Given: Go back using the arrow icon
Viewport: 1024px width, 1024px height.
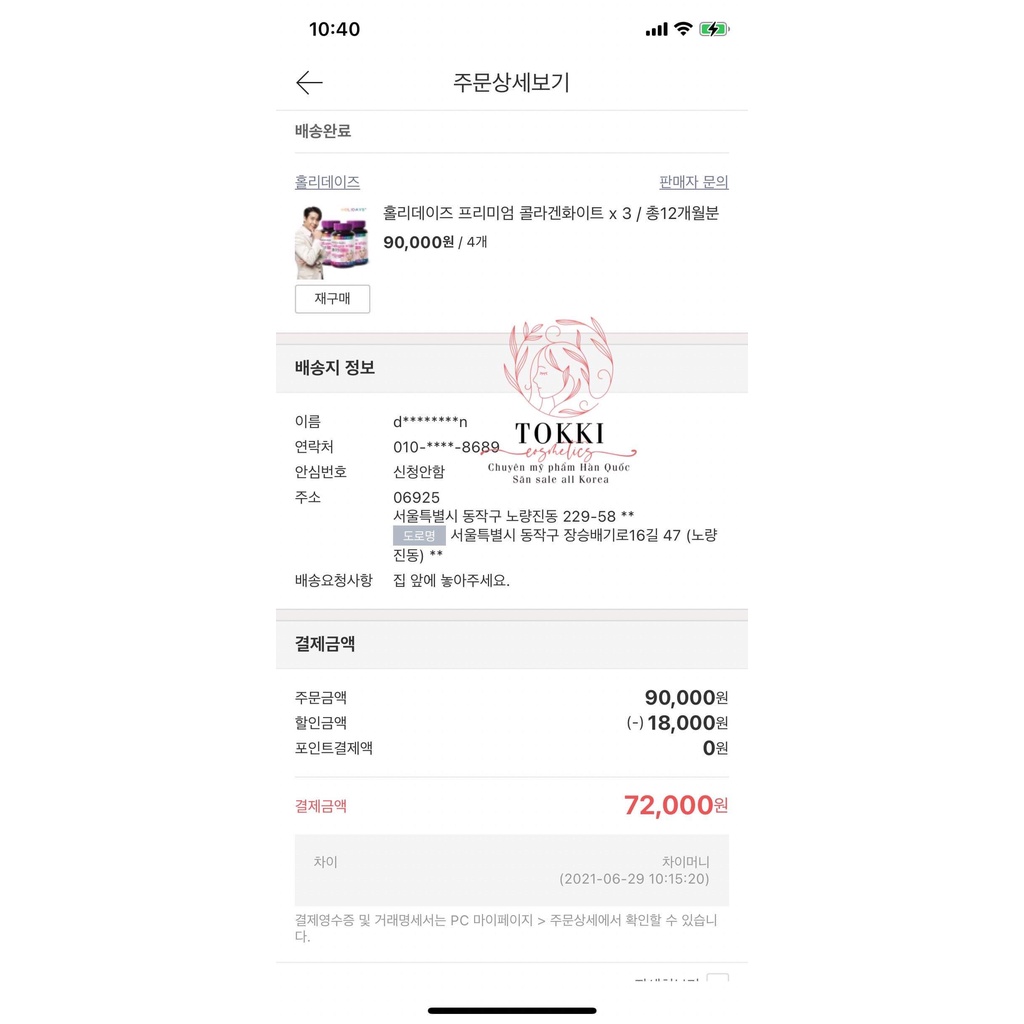Looking at the screenshot, I should pyautogui.click(x=309, y=83).
